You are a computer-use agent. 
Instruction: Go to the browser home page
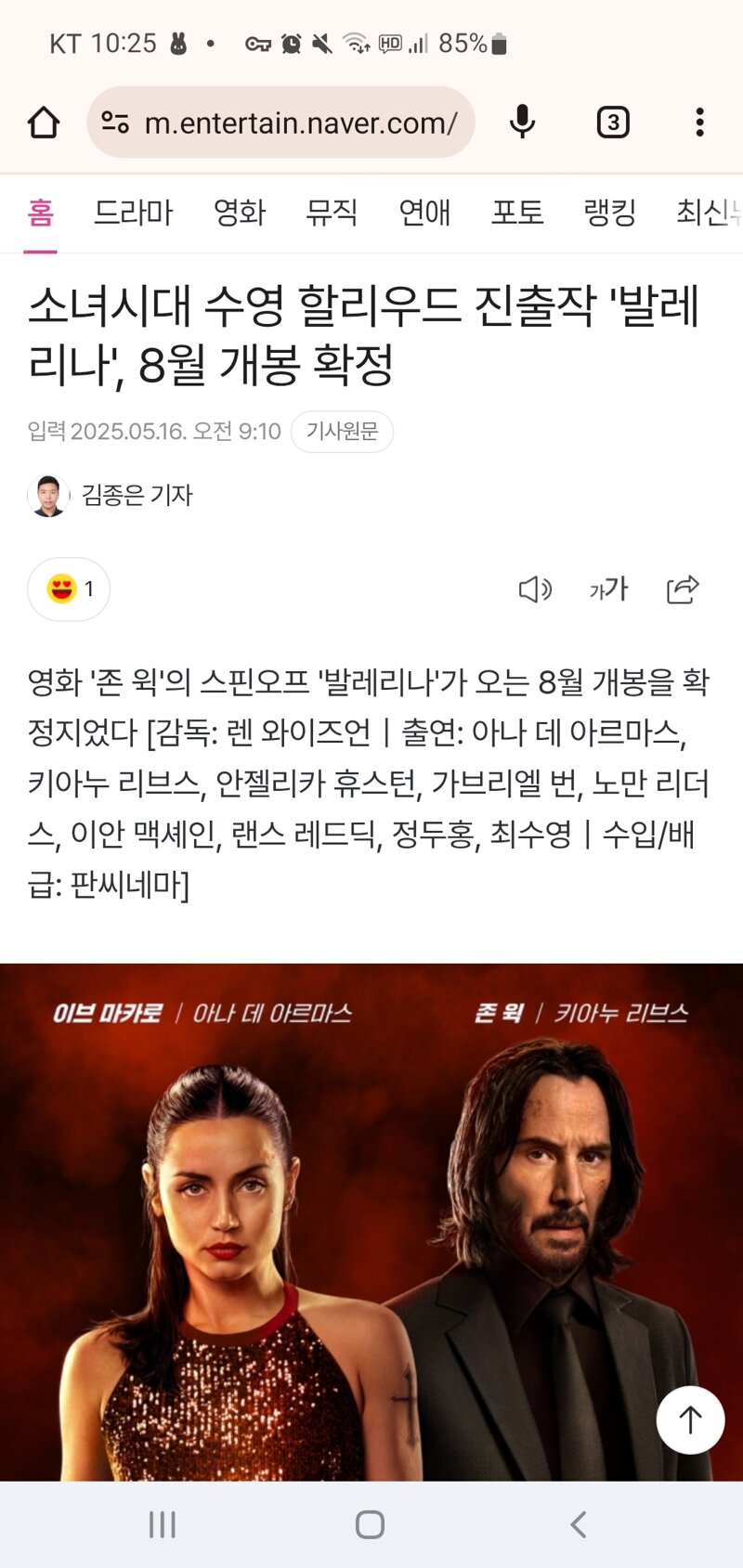[x=44, y=123]
